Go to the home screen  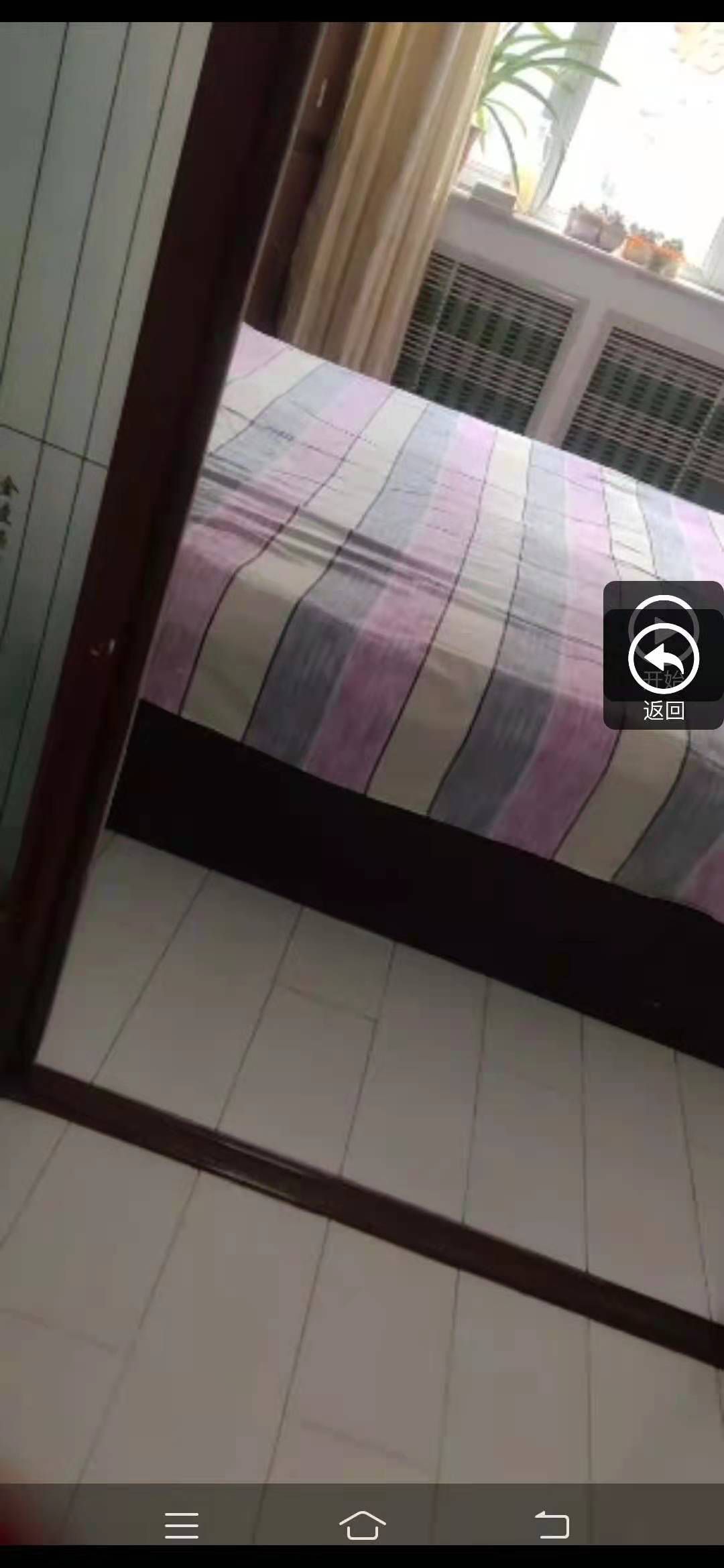(x=362, y=1526)
